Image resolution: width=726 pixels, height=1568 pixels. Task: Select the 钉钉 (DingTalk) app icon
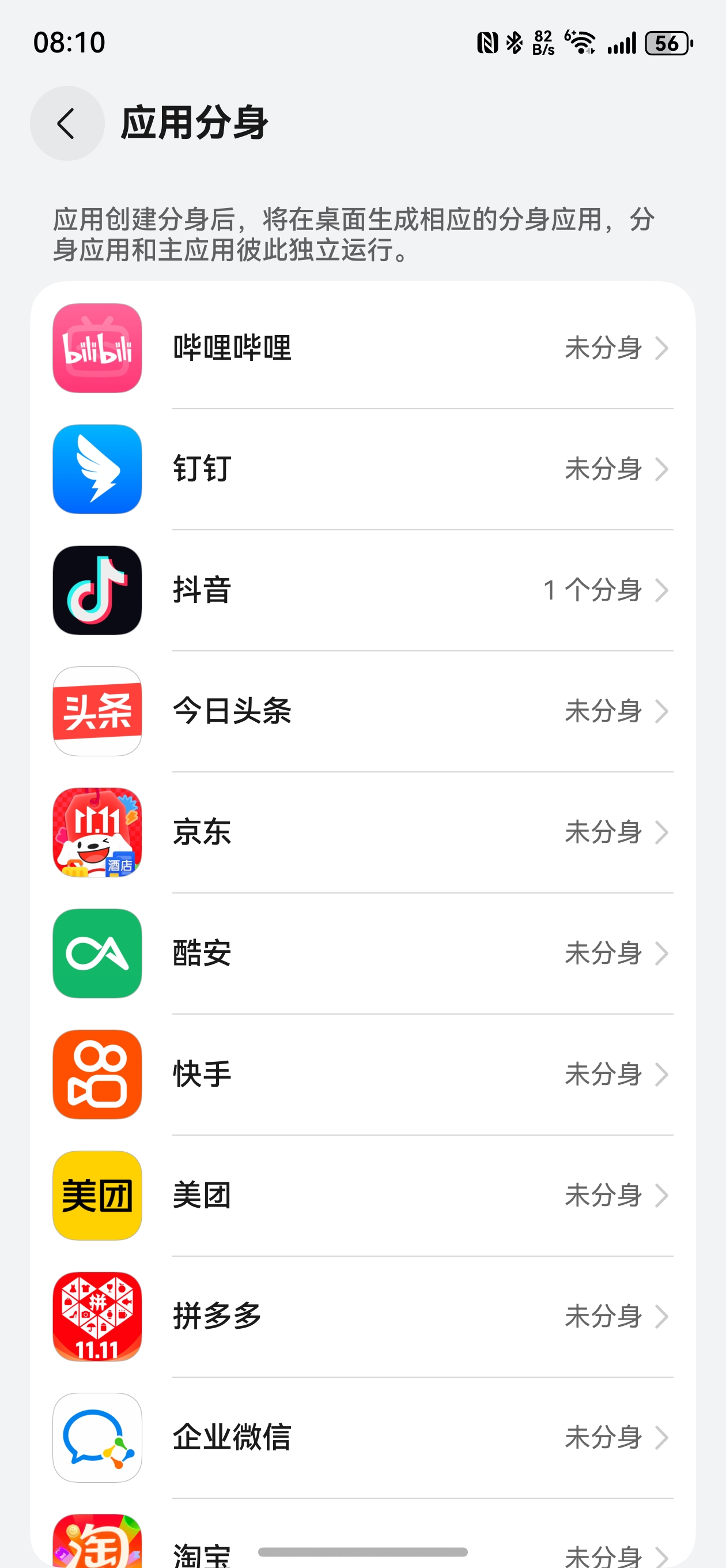coord(97,469)
